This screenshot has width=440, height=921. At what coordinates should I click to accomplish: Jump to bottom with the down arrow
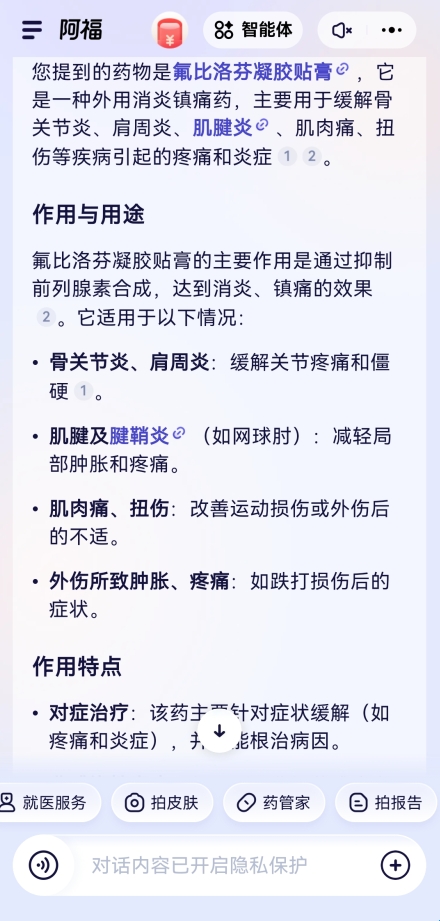tap(220, 731)
